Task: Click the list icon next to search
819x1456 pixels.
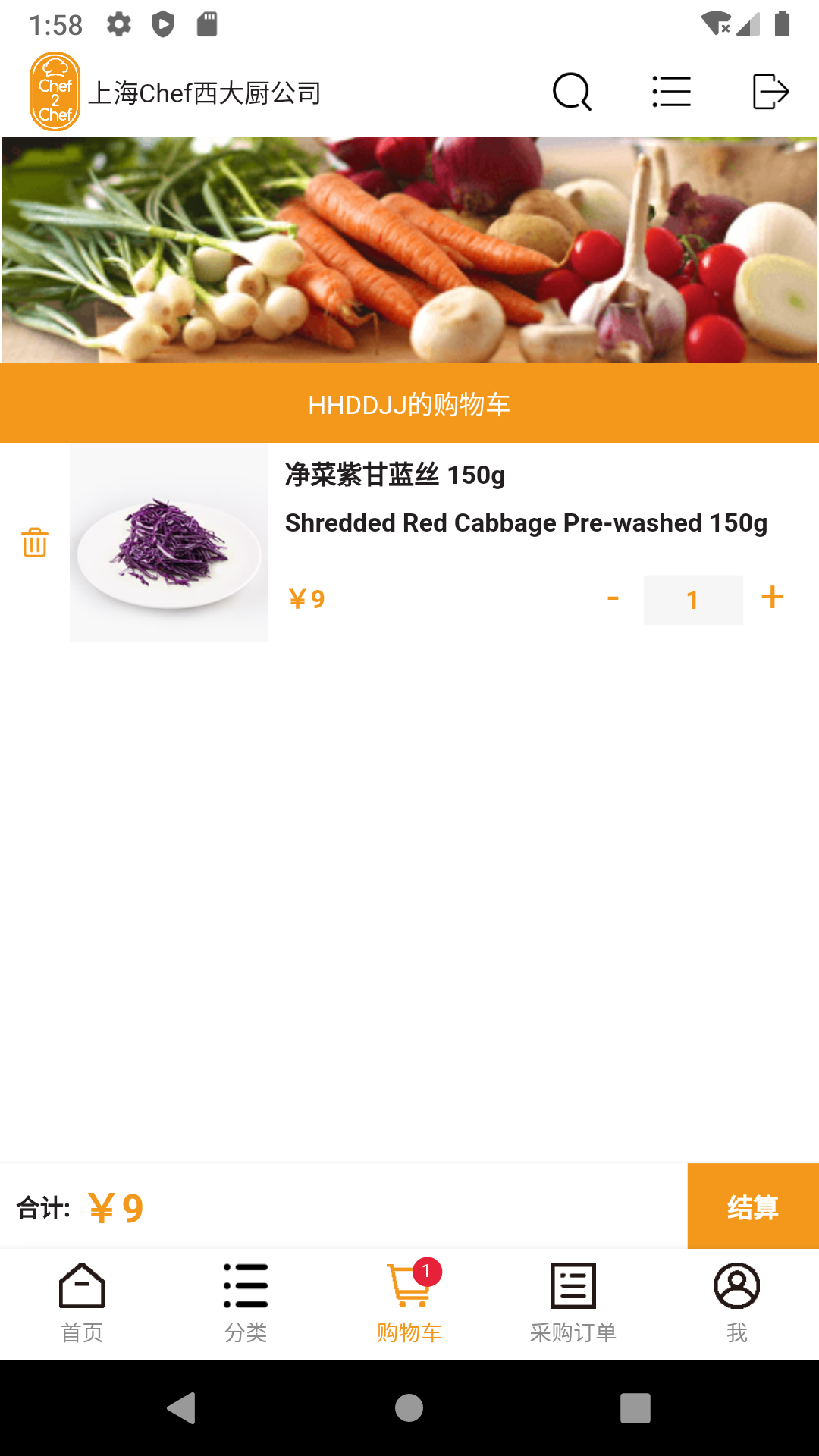Action: (670, 91)
